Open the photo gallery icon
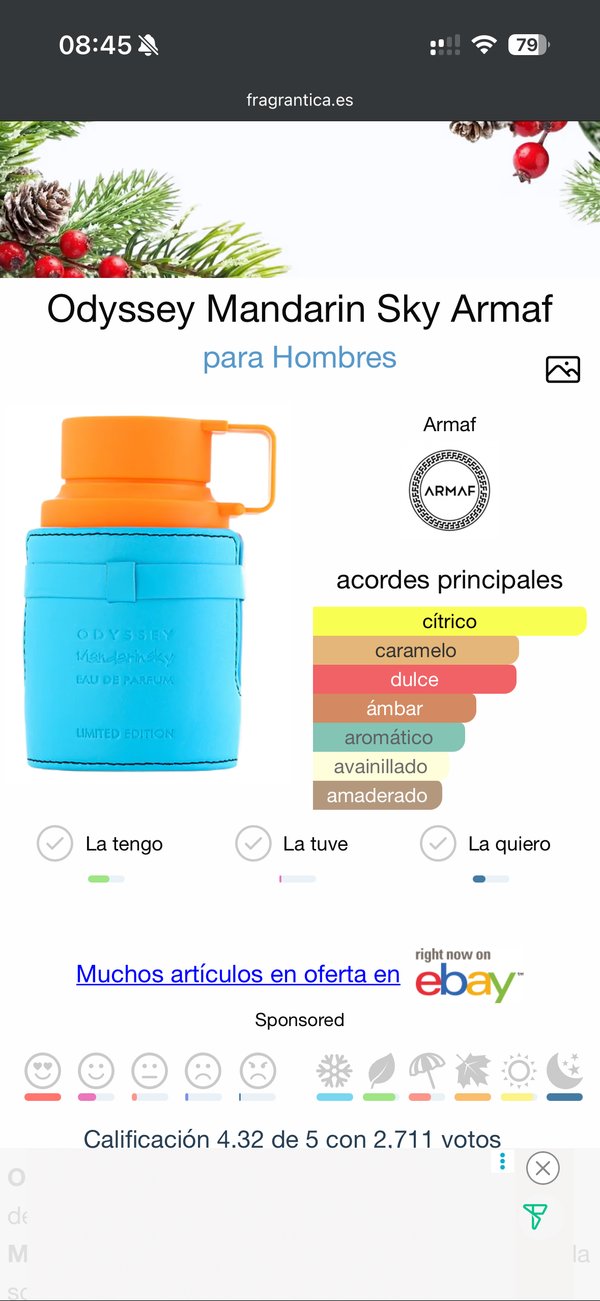Image resolution: width=600 pixels, height=1301 pixels. click(563, 369)
